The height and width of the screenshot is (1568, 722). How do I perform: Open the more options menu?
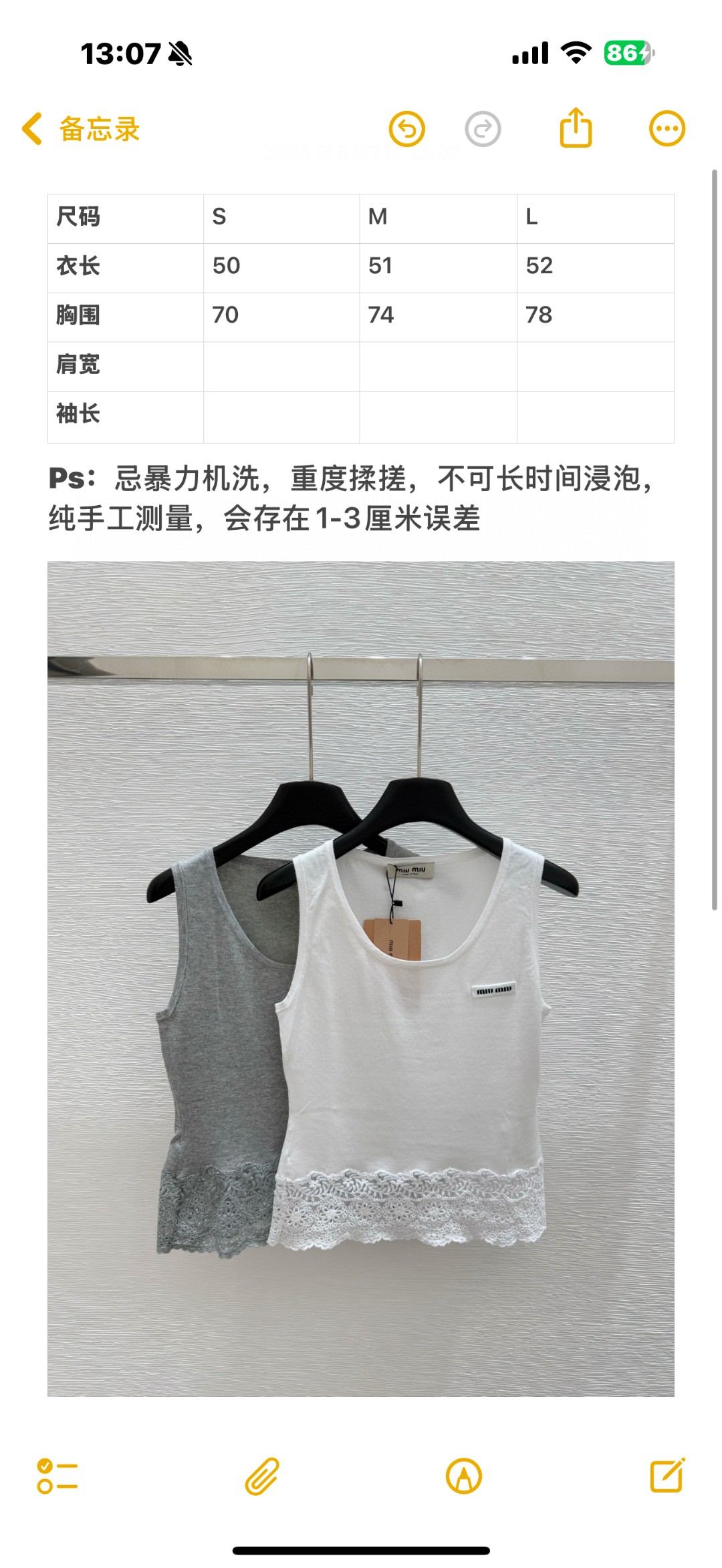click(x=667, y=128)
